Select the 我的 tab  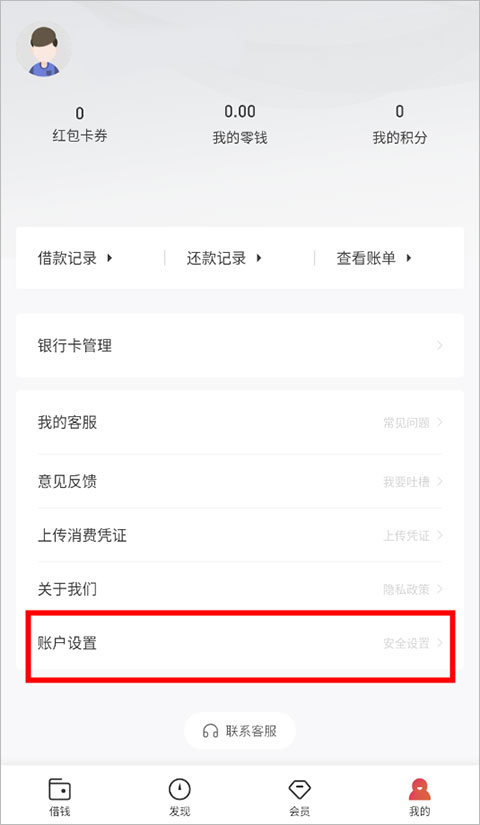(419, 797)
